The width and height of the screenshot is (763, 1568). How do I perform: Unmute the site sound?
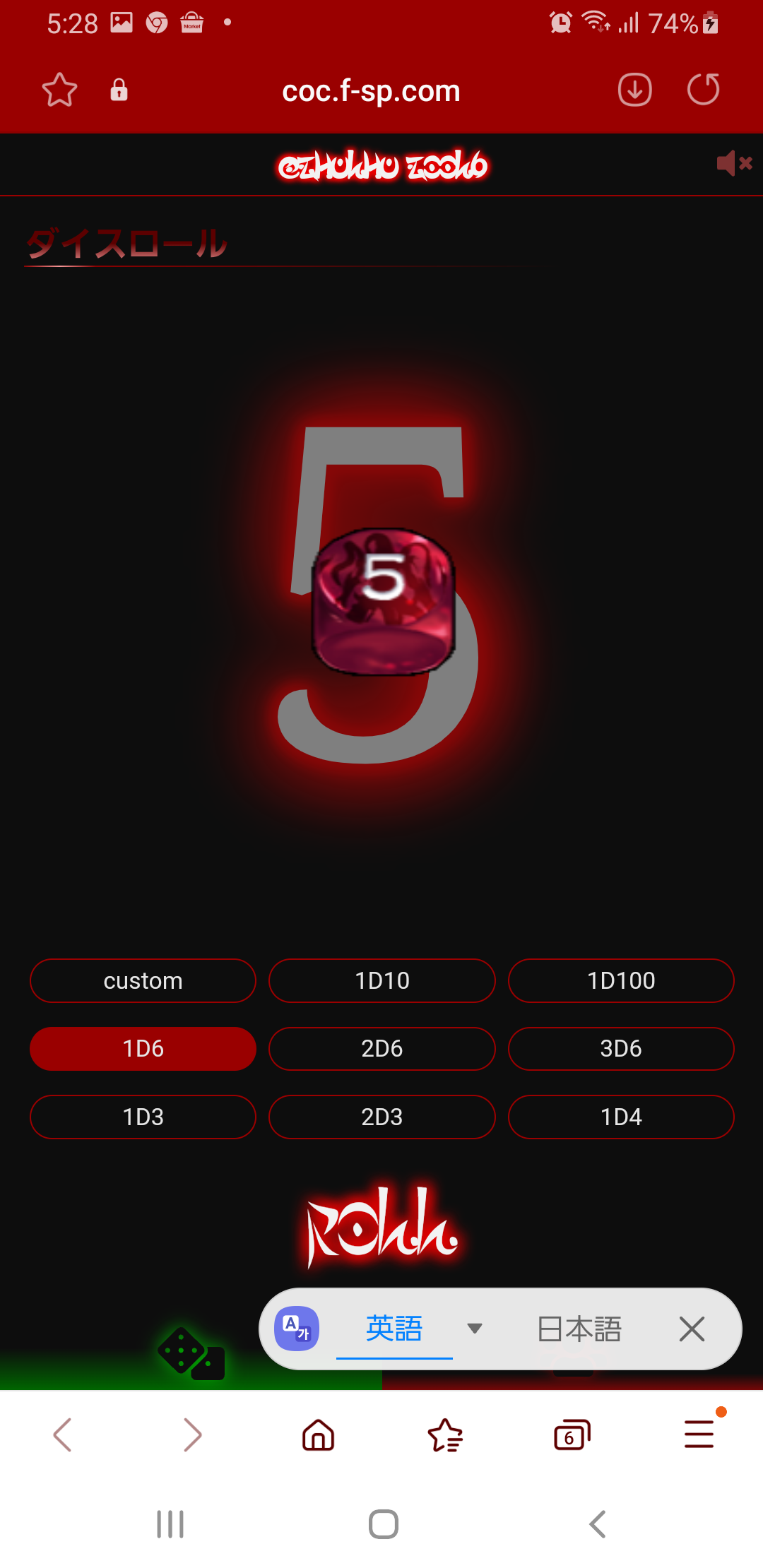[x=734, y=163]
